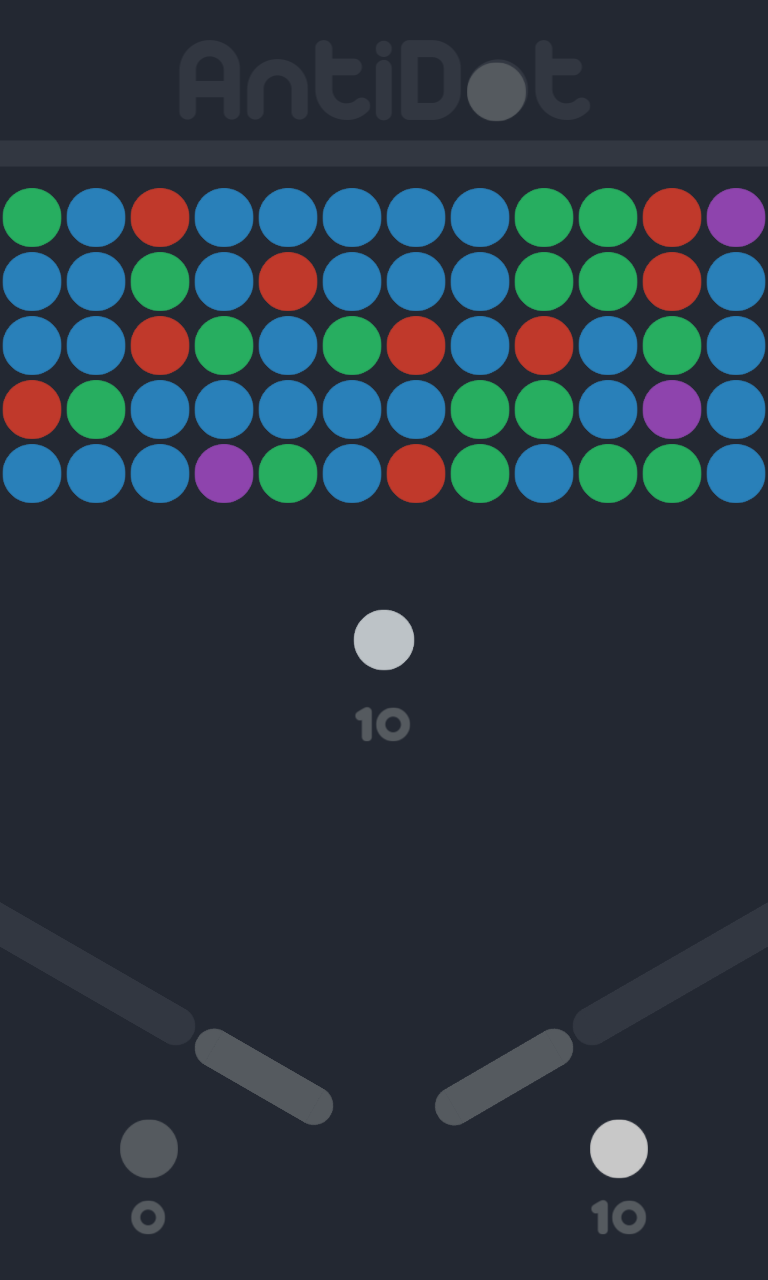Flip the left flipper paddle
768x1280 pixels.
click(263, 1076)
